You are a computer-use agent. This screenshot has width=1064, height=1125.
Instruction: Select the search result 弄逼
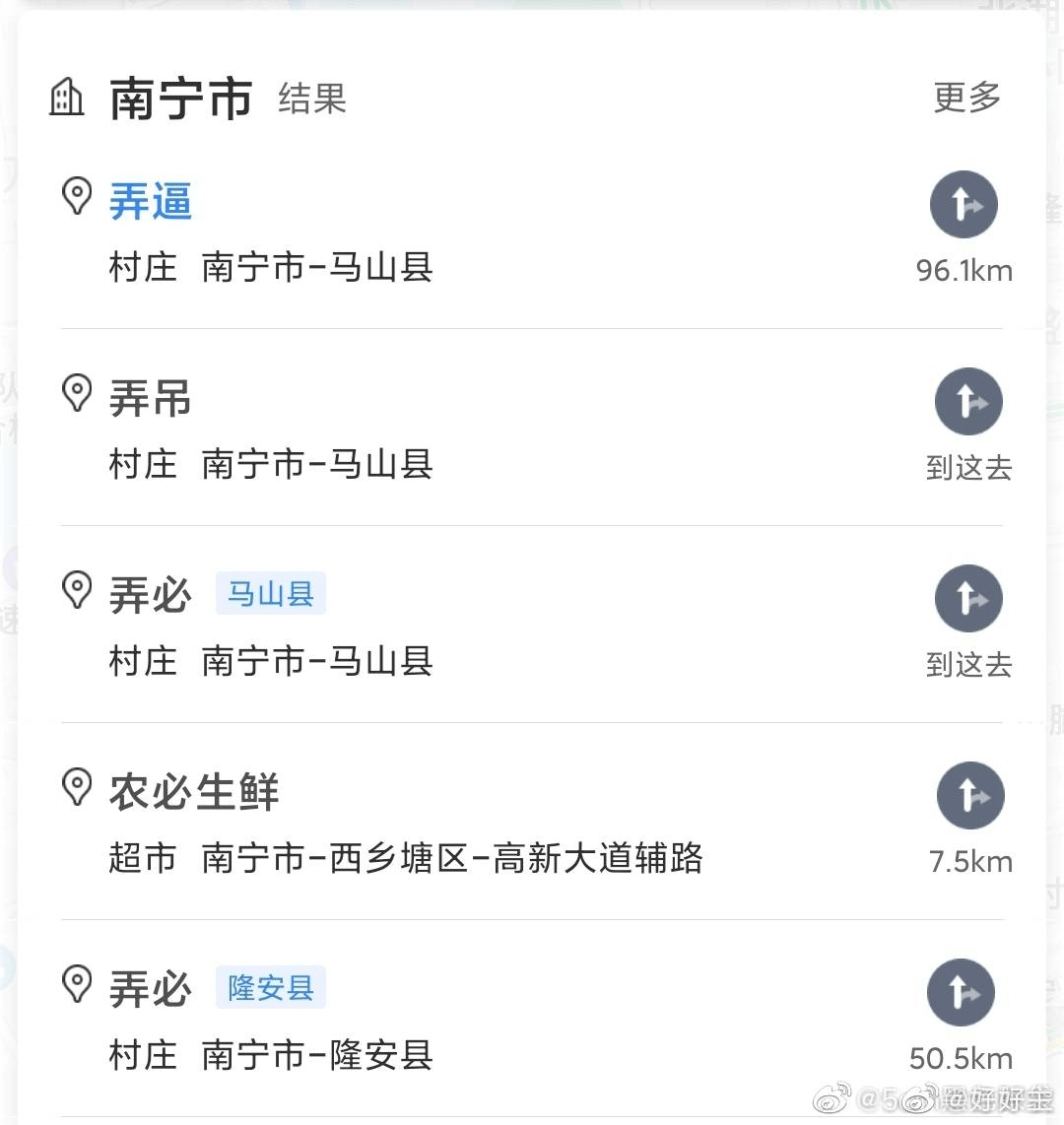point(150,202)
